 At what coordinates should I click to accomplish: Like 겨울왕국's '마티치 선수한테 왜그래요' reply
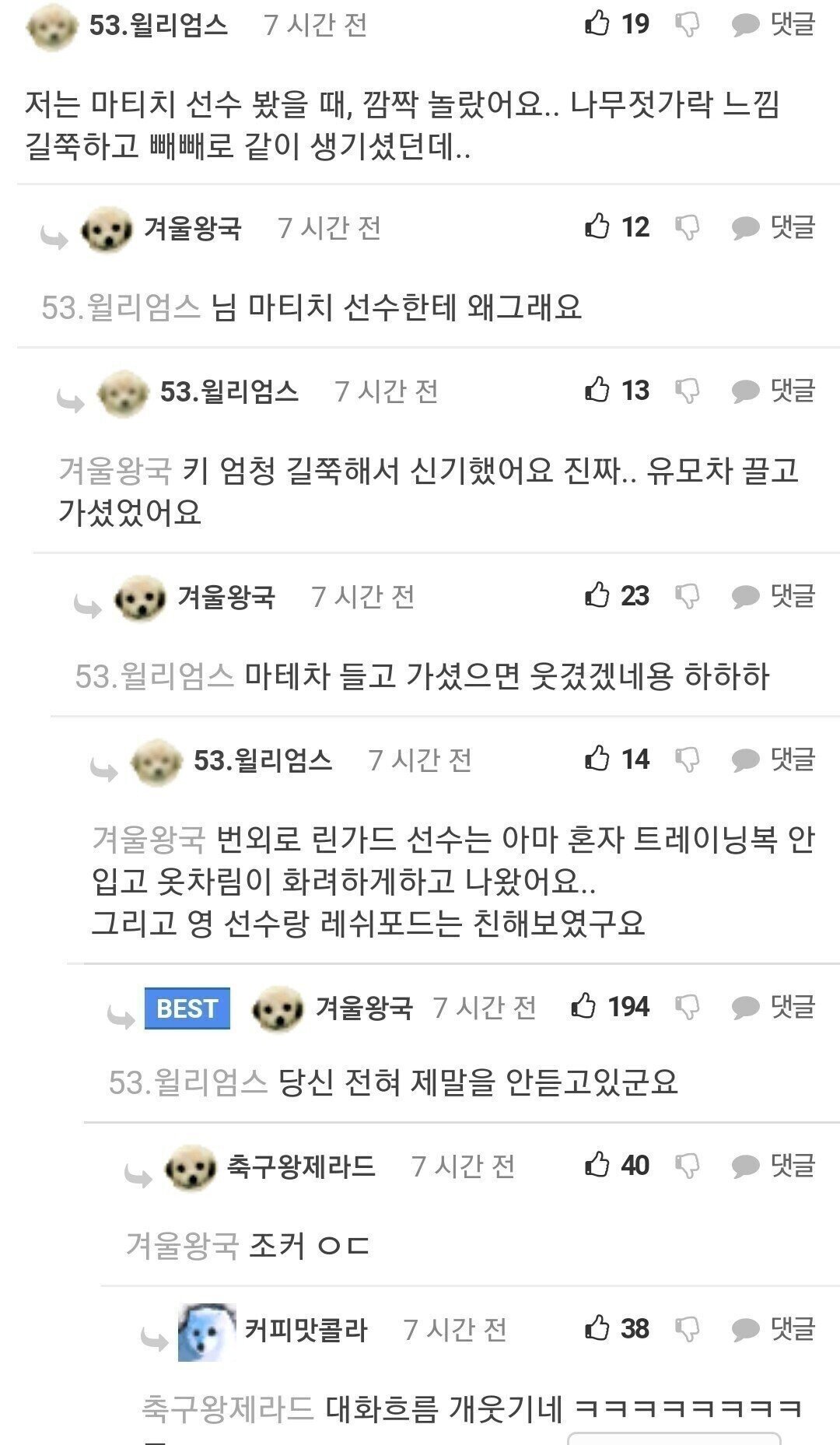pyautogui.click(x=597, y=226)
